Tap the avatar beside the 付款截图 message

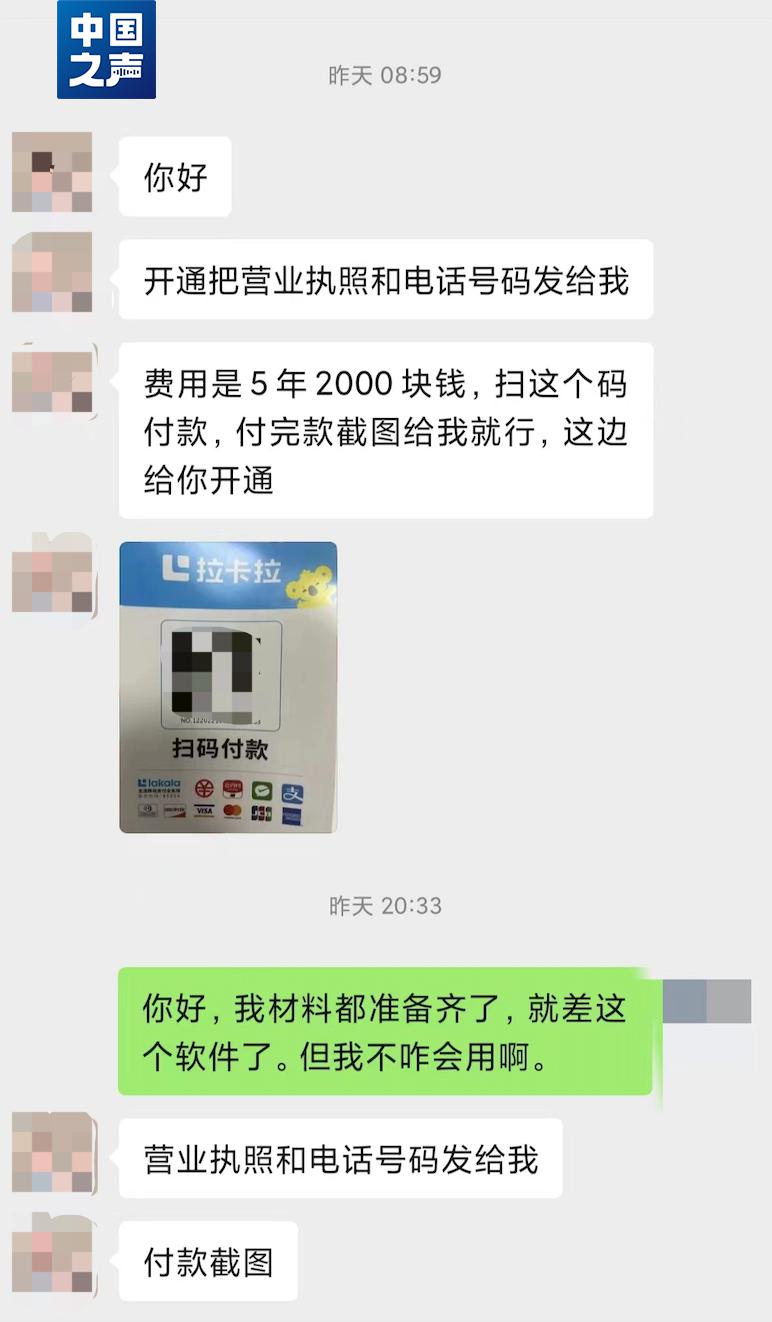52,1253
